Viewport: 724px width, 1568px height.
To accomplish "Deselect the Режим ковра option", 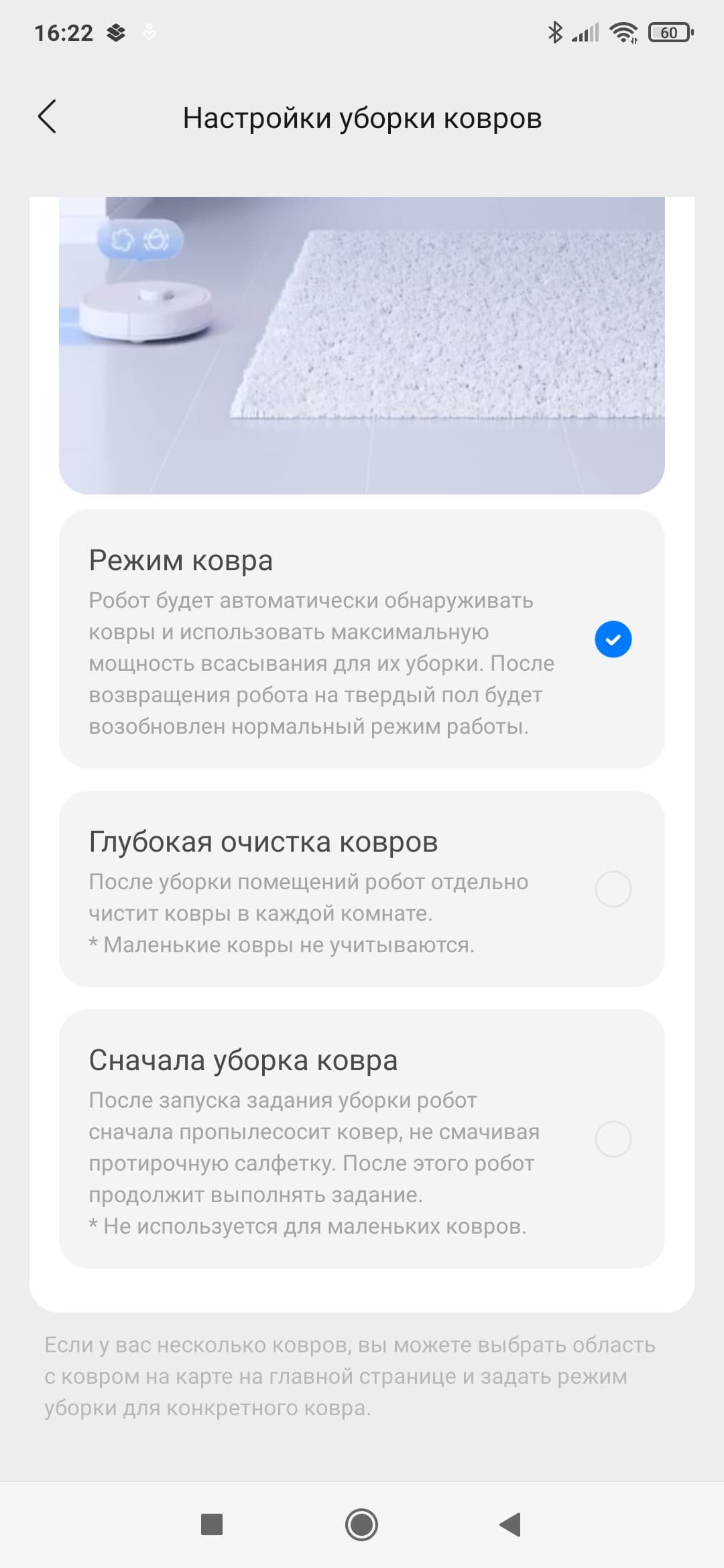I will (x=613, y=639).
